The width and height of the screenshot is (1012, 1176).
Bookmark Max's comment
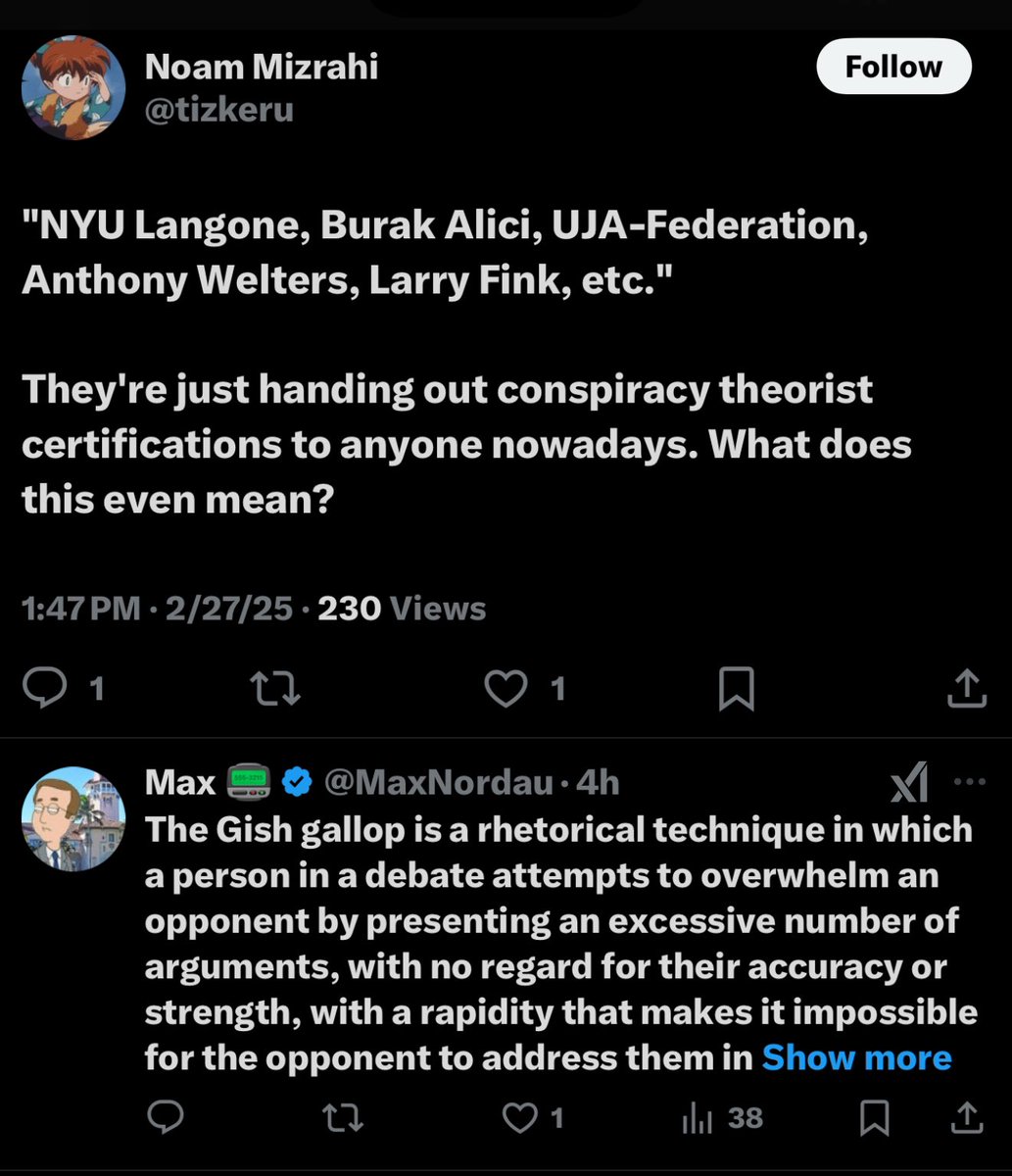pyautogui.click(x=874, y=1117)
